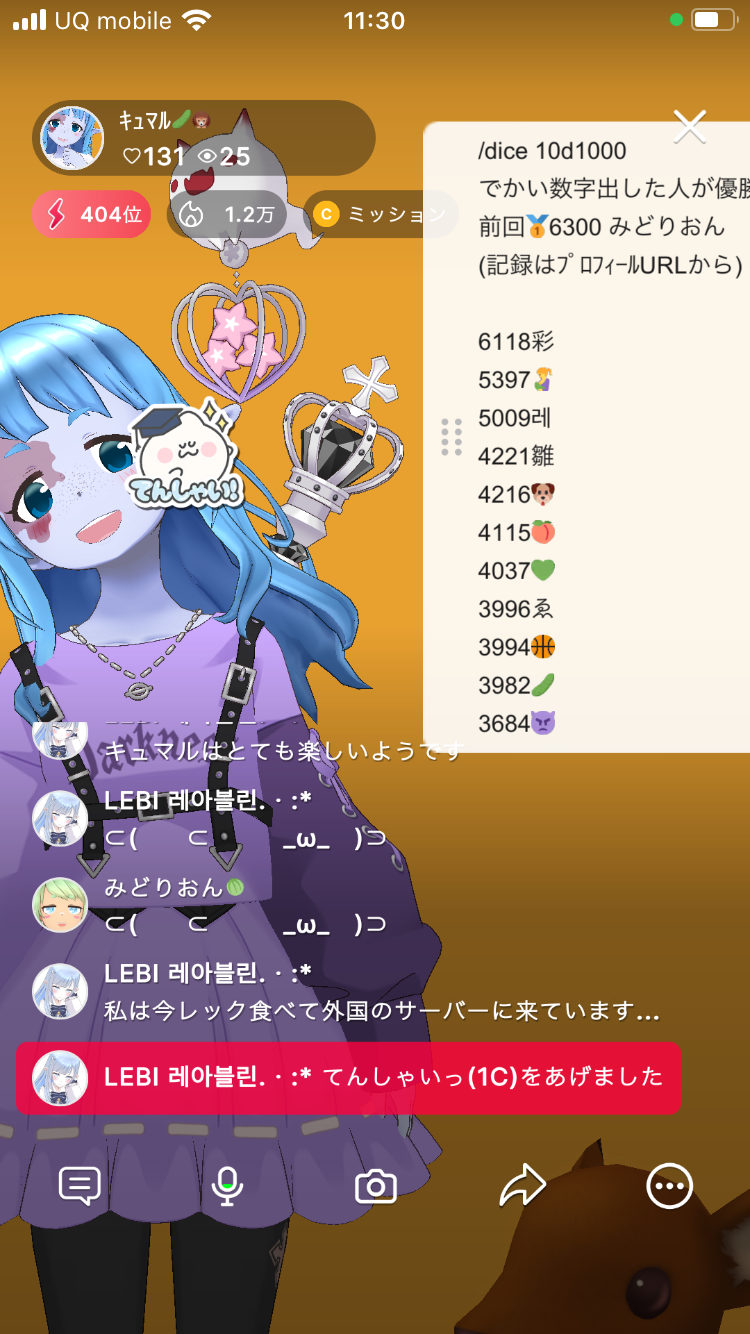Tap the 1.2万 flame points chip
750x1334 pixels.
[x=227, y=214]
